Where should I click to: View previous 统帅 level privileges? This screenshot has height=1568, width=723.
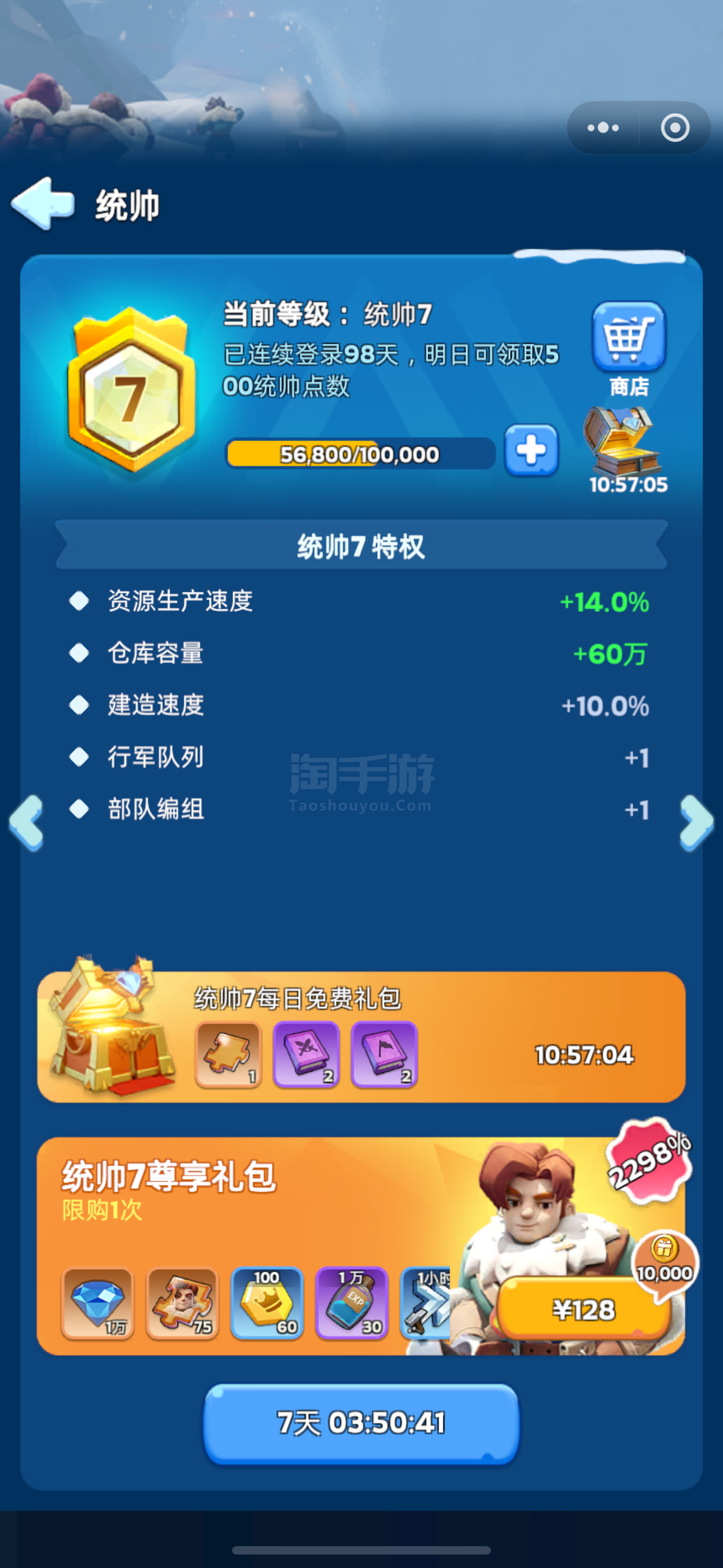coord(27,823)
